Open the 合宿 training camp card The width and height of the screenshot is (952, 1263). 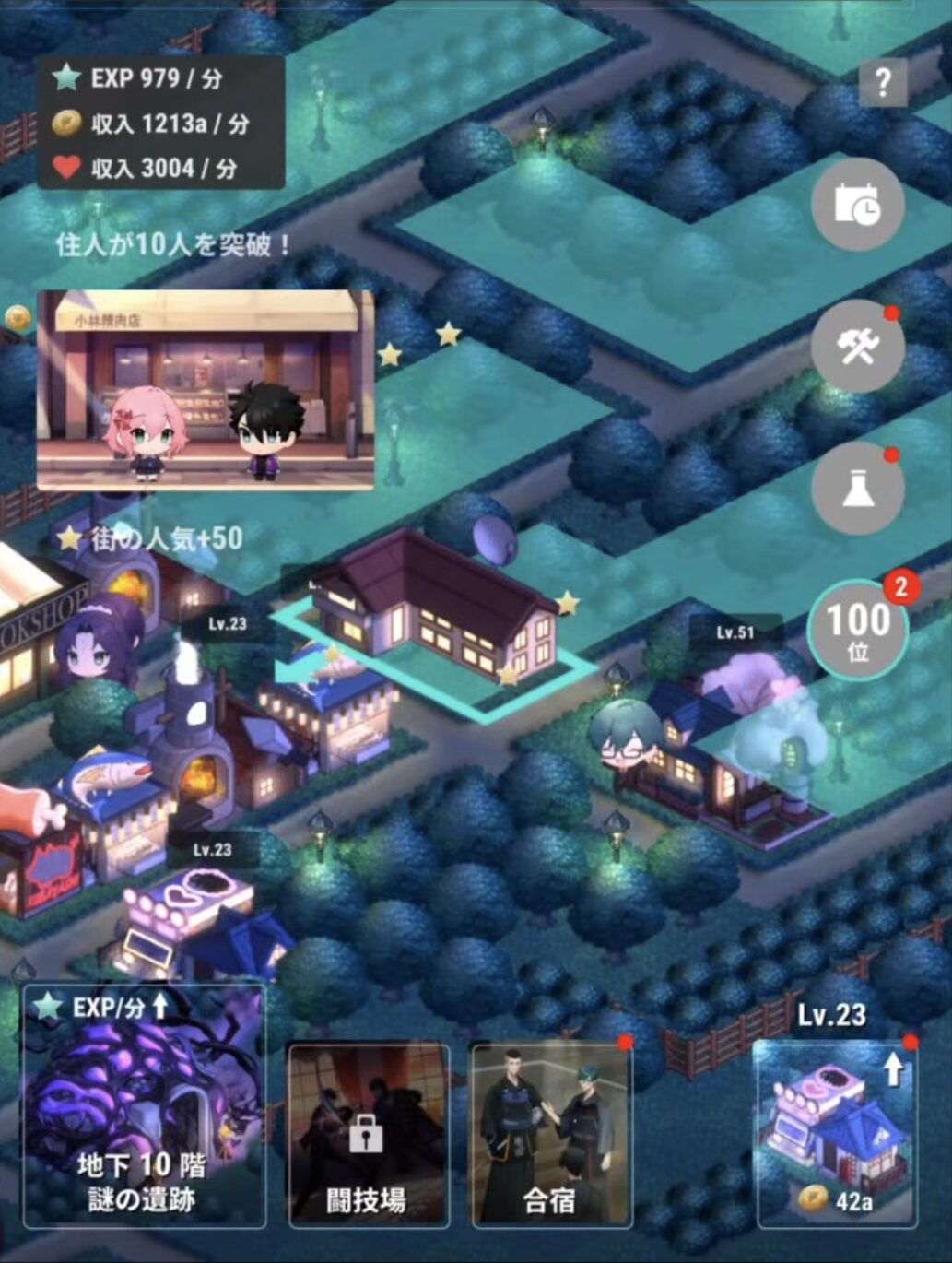coord(551,1135)
